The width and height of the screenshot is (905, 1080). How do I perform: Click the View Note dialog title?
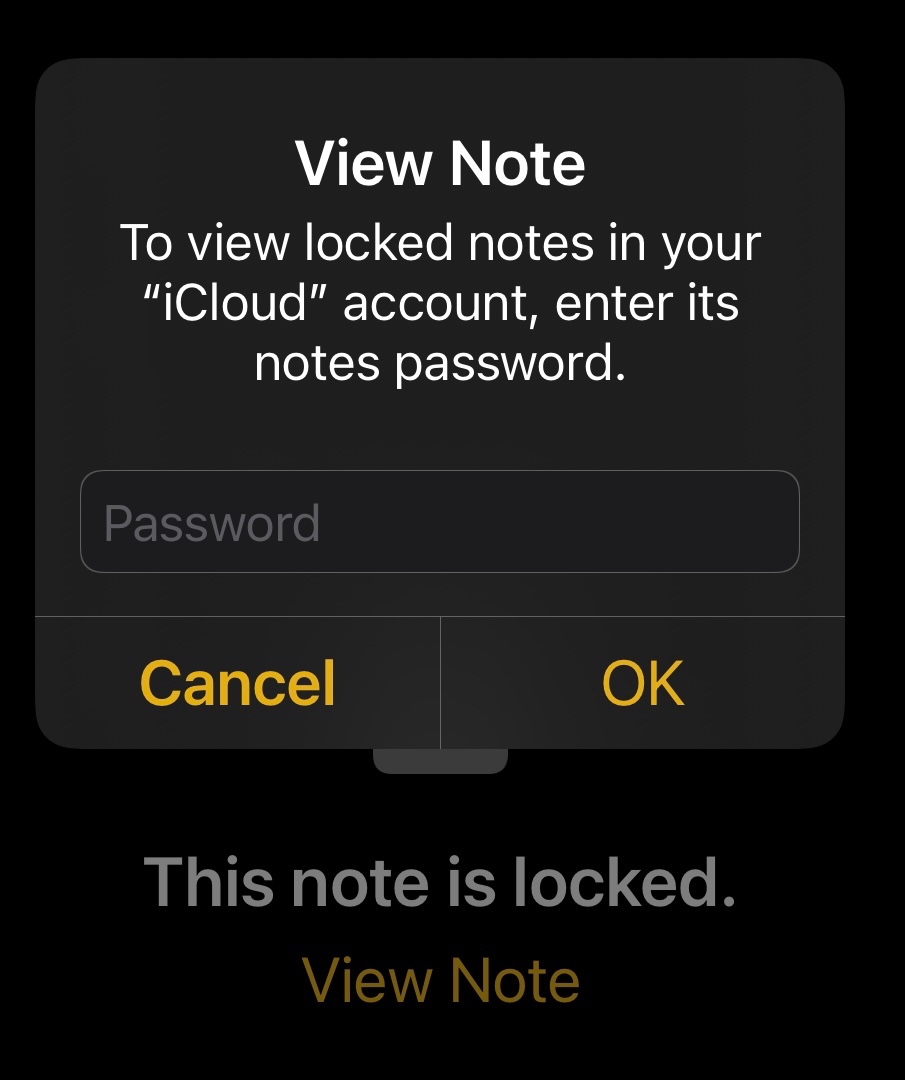point(440,163)
